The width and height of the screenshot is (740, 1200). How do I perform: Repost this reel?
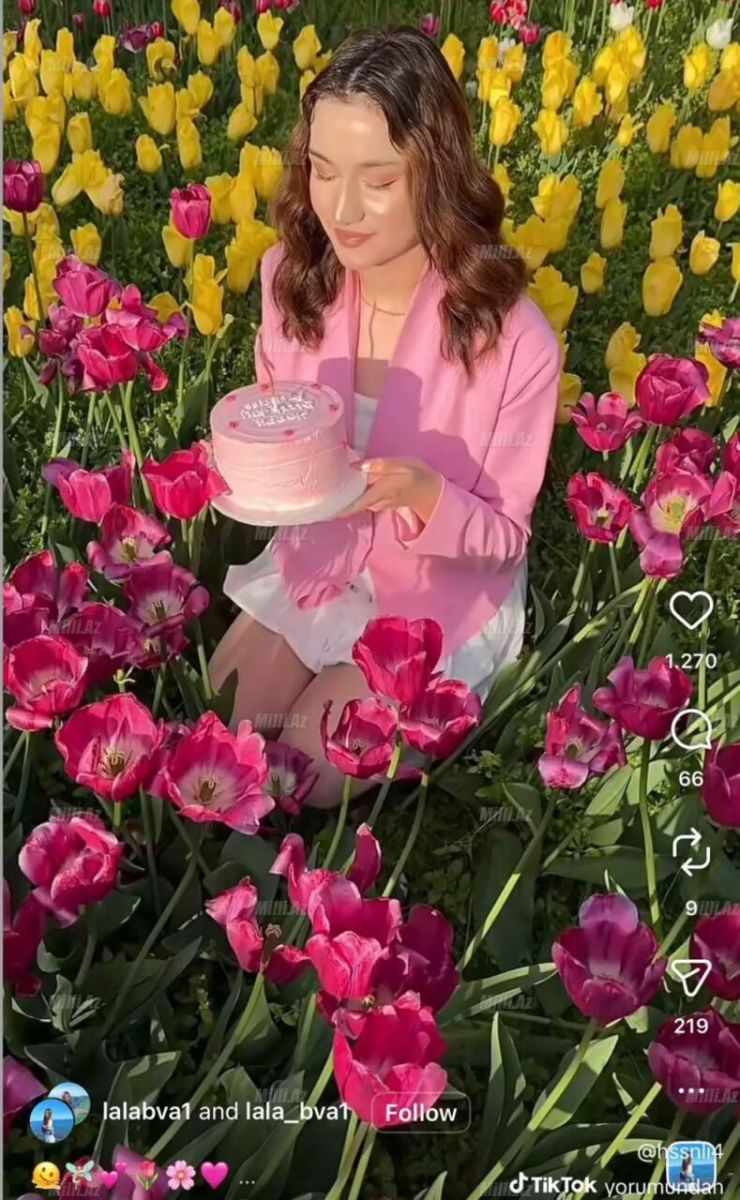691,851
